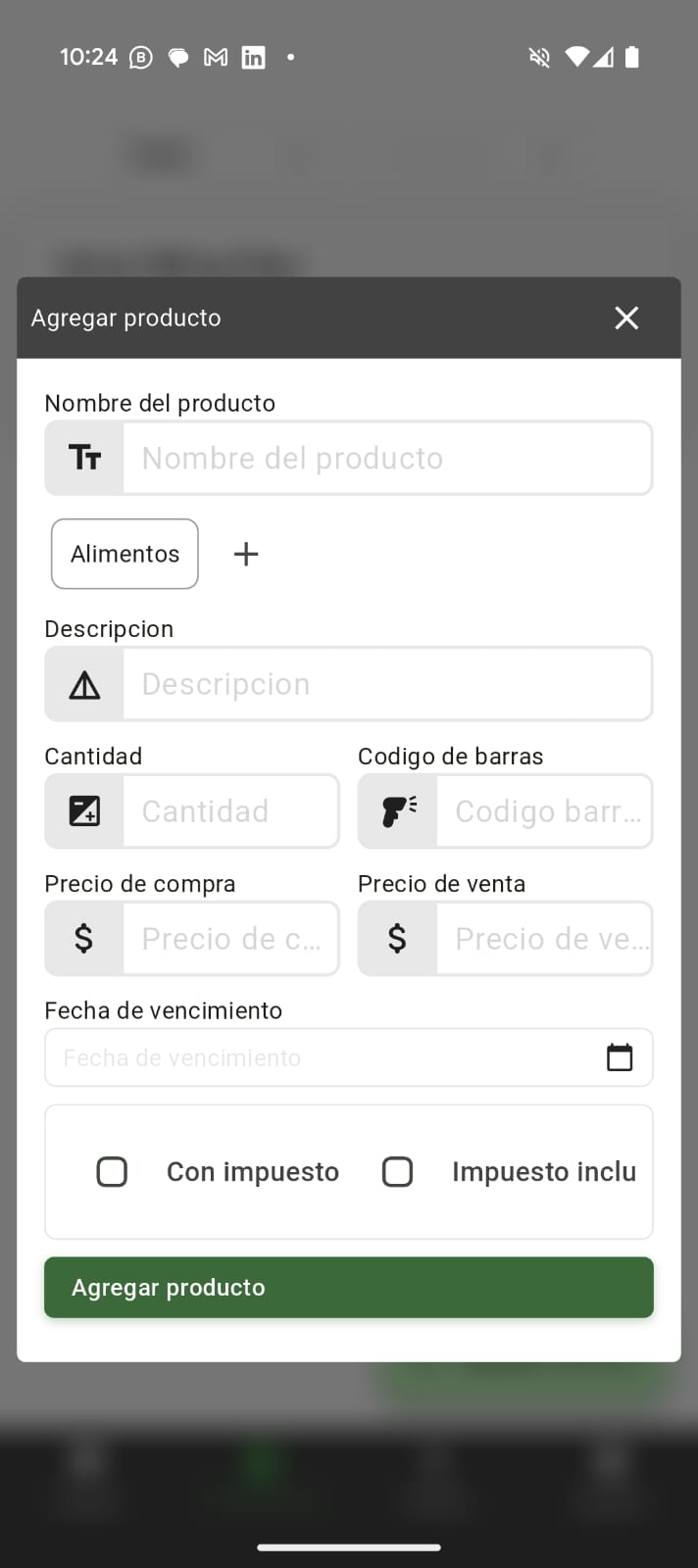Focus the Codigo de barras field
This screenshot has width=698, height=1568.
click(543, 811)
